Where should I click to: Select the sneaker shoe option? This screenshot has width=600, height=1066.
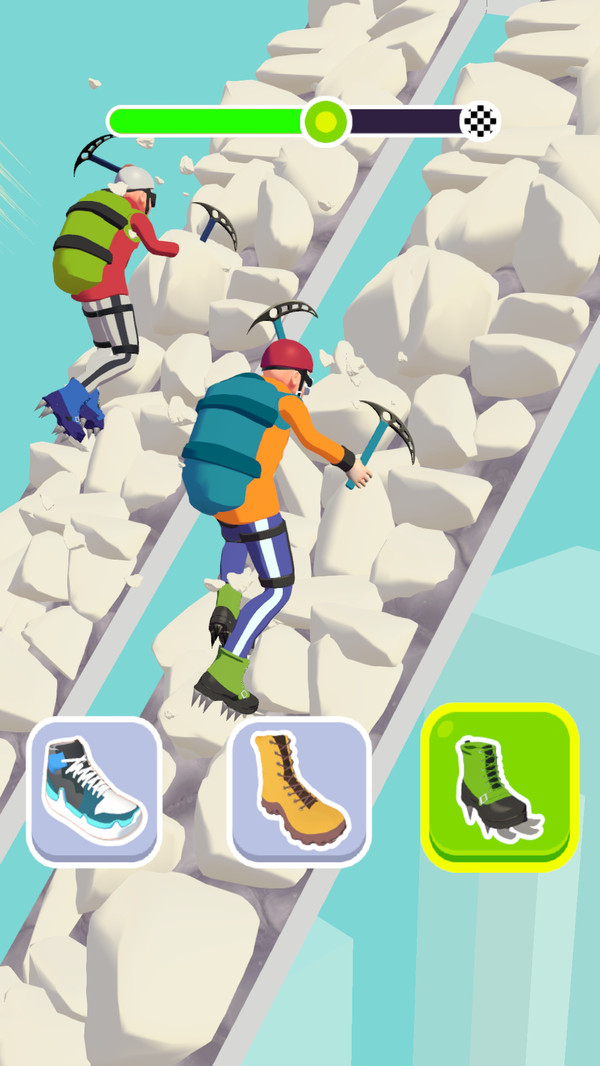94,790
